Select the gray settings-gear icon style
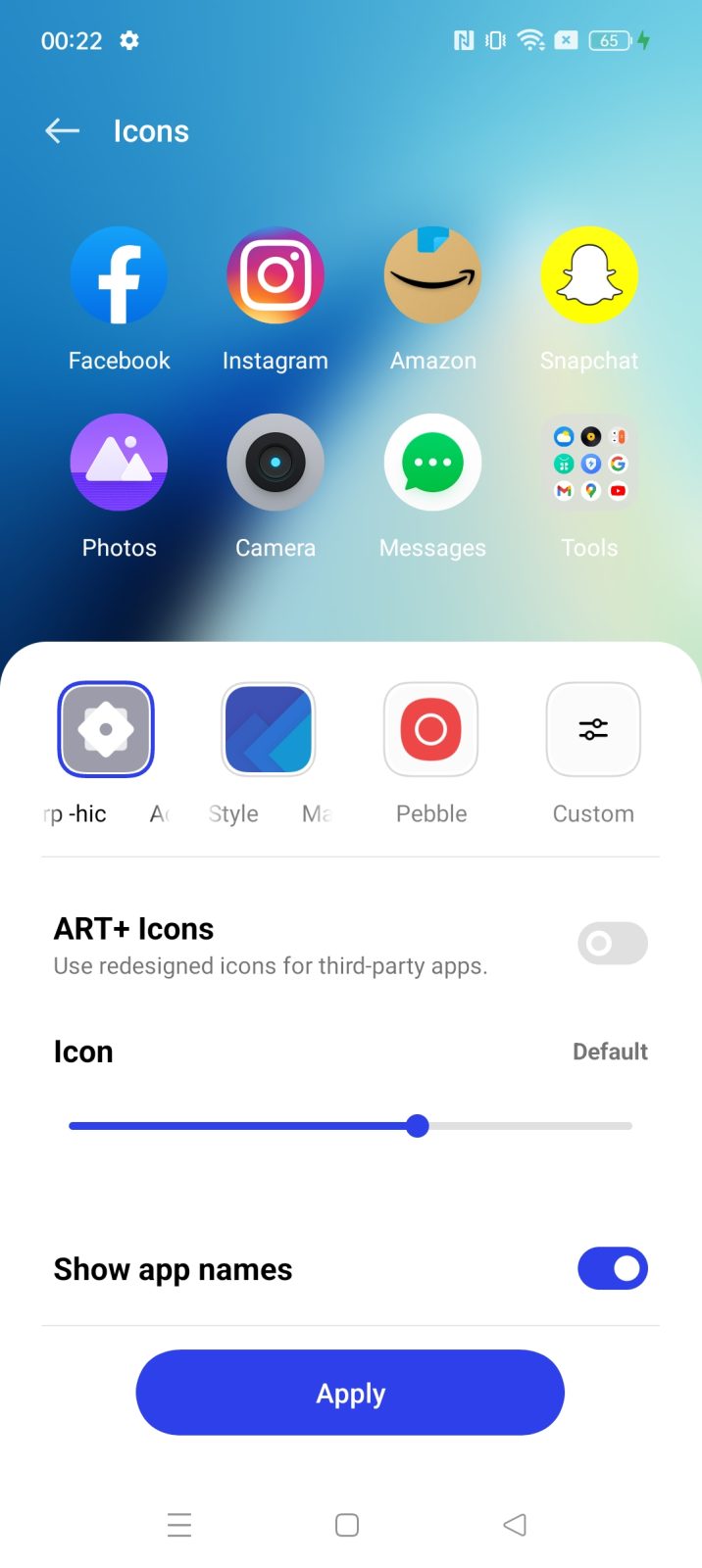The image size is (702, 1568). pos(106,730)
